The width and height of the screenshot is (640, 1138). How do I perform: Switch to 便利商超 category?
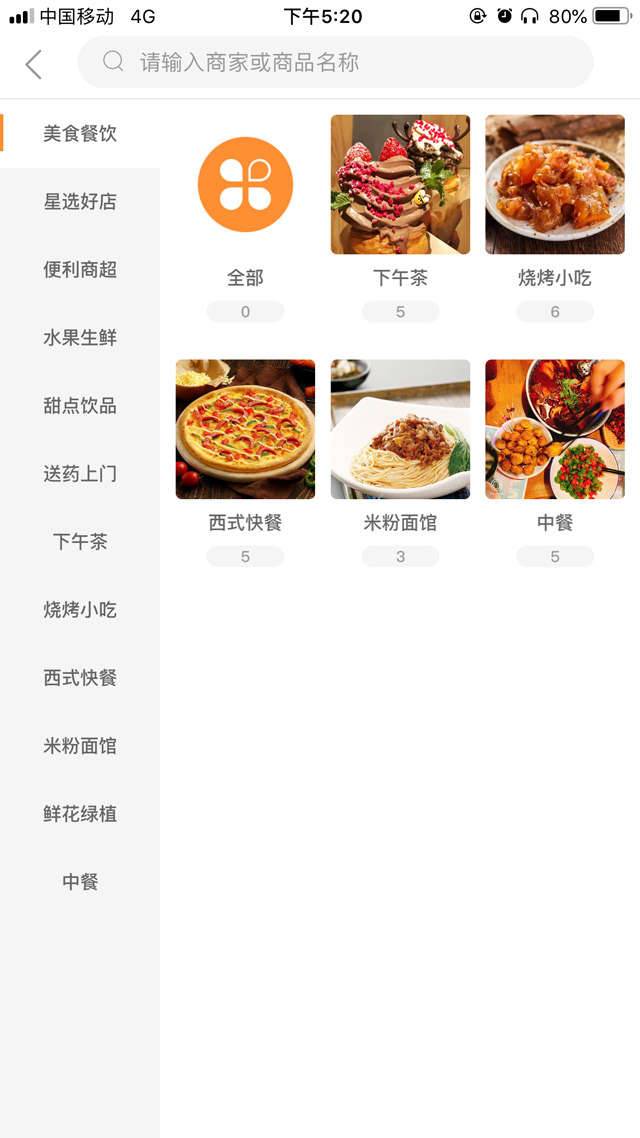[x=80, y=270]
